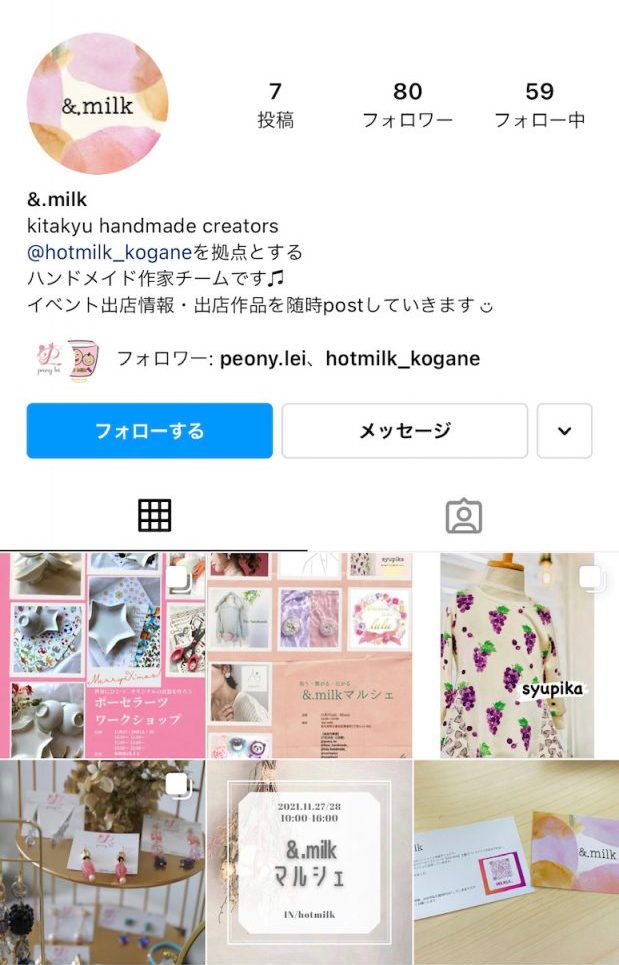View the &.milk profile picture
This screenshot has height=965, width=619.
[97, 104]
